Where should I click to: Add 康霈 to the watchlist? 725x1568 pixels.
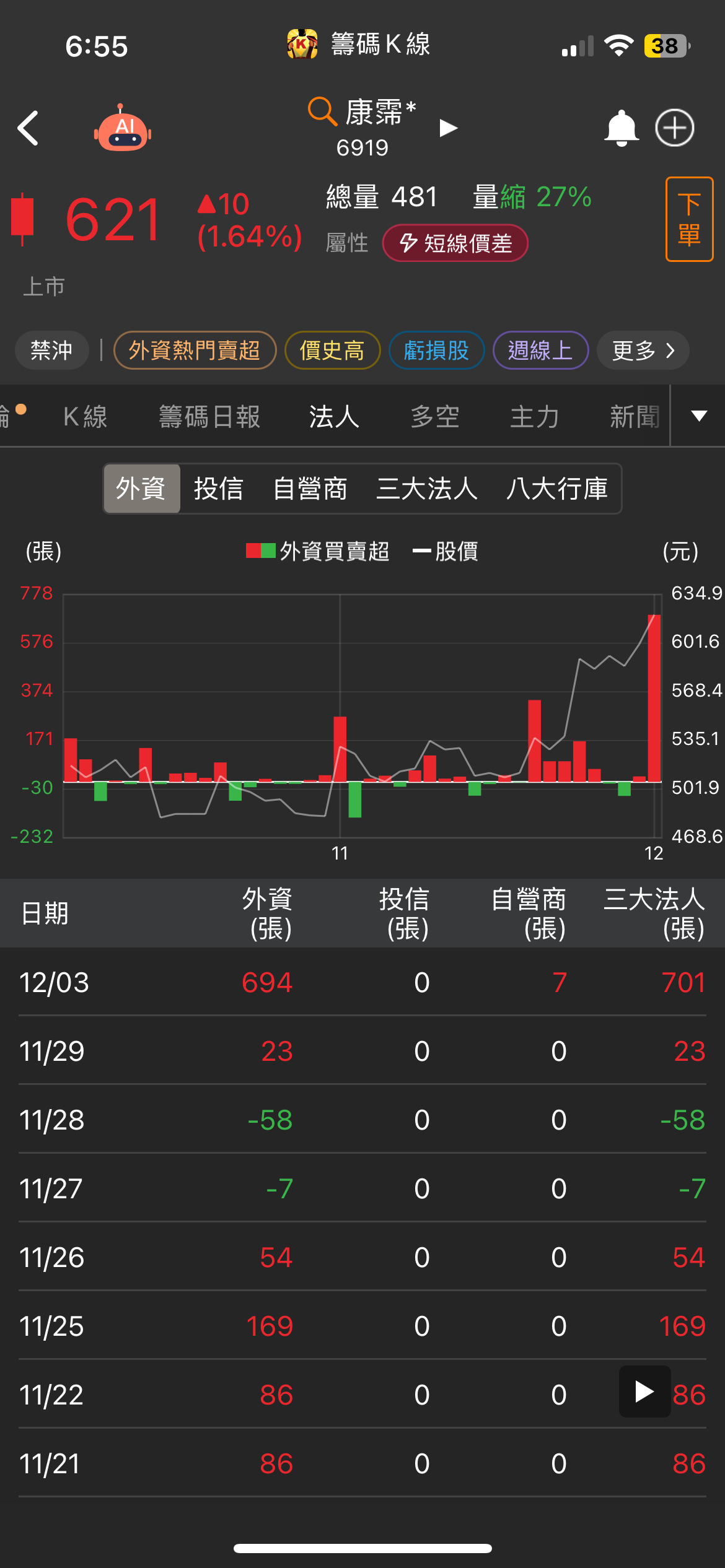pyautogui.click(x=674, y=128)
